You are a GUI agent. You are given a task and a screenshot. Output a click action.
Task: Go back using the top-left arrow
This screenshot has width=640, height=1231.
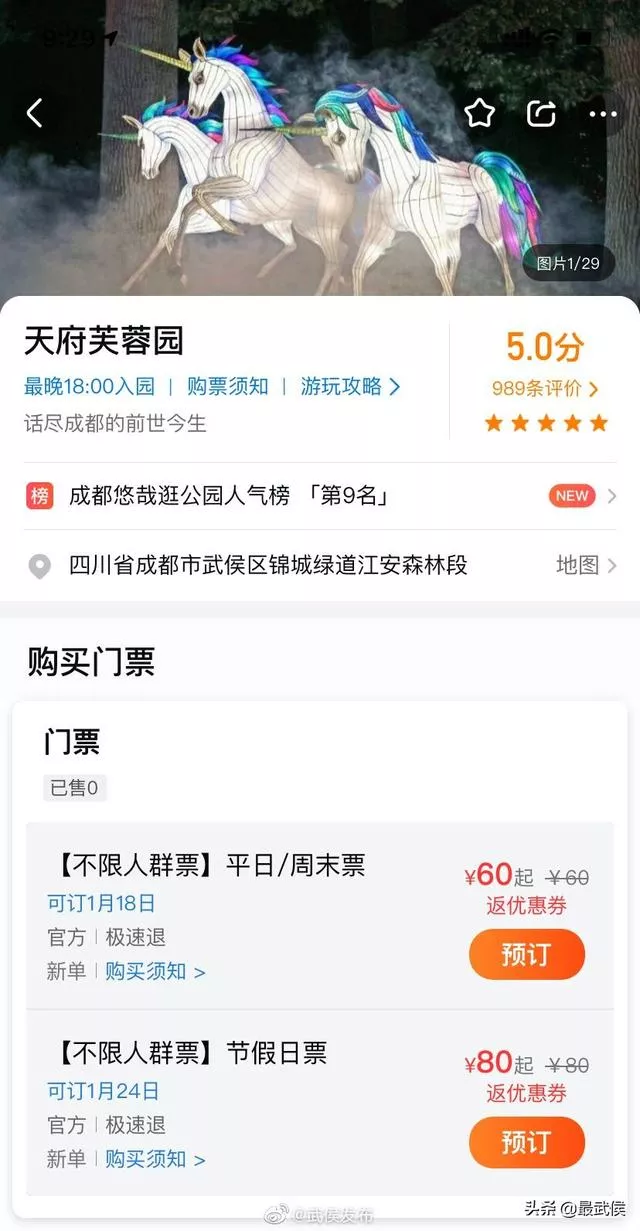click(35, 113)
